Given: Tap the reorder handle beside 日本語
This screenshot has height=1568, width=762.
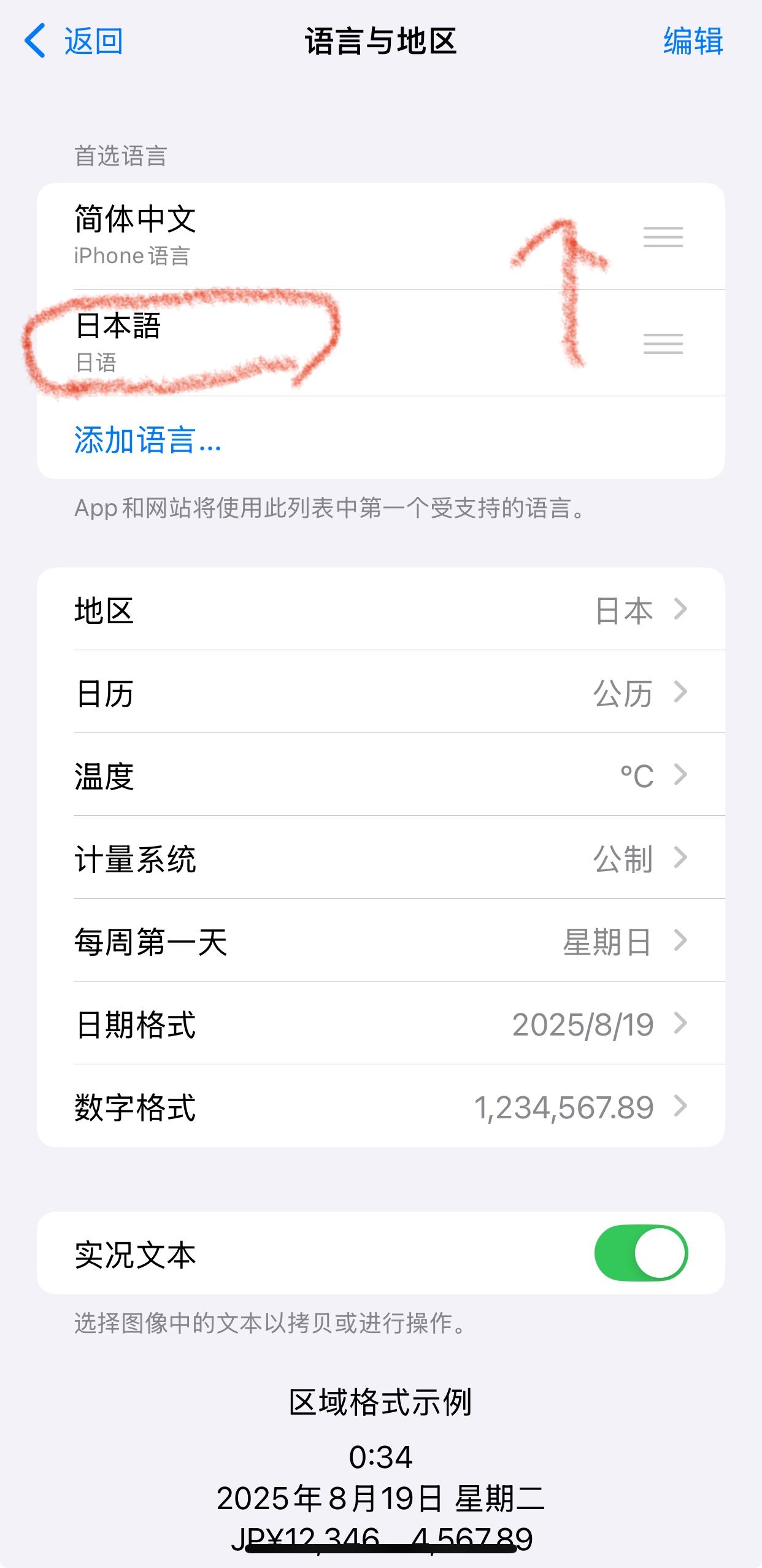Looking at the screenshot, I should point(663,344).
